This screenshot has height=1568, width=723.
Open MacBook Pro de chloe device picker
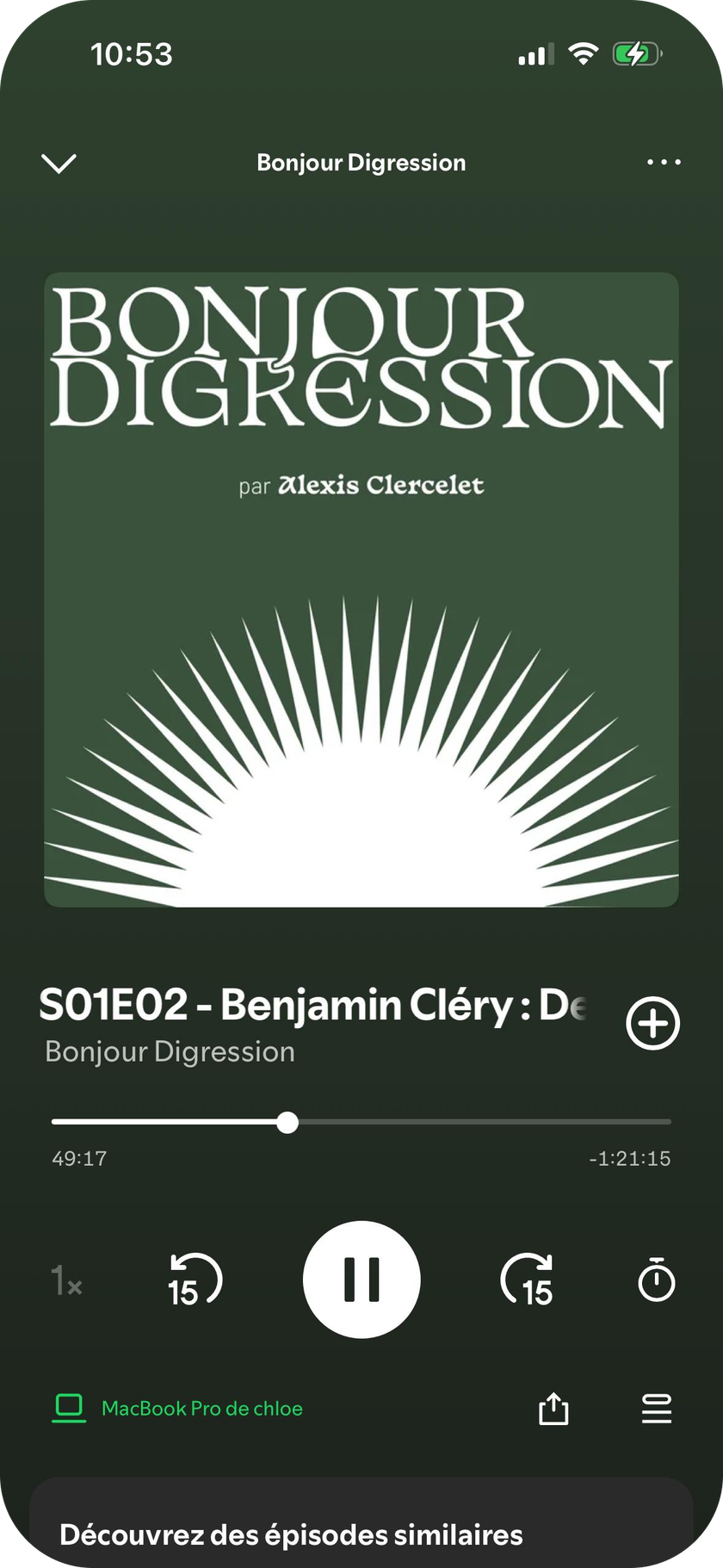click(x=178, y=1409)
